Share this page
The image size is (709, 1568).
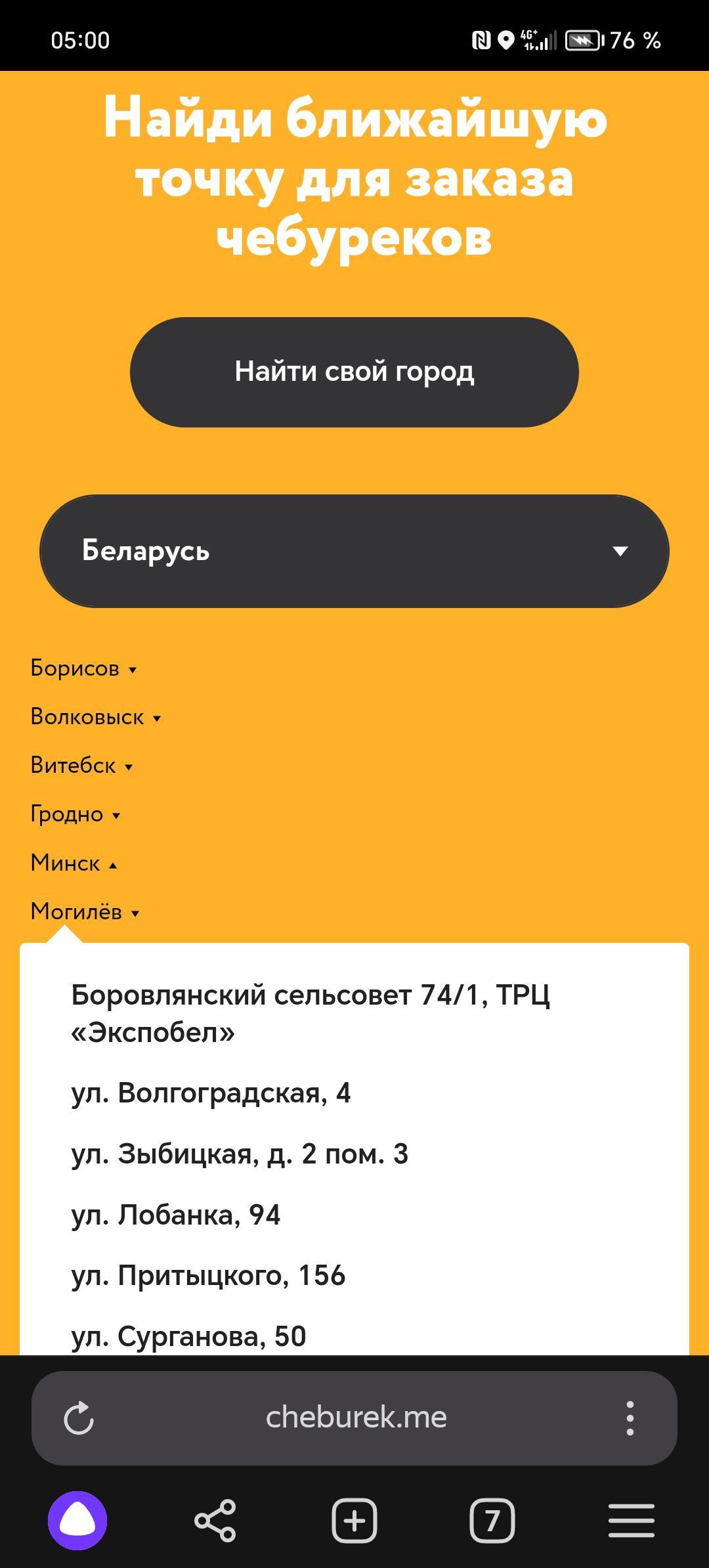point(215,1520)
